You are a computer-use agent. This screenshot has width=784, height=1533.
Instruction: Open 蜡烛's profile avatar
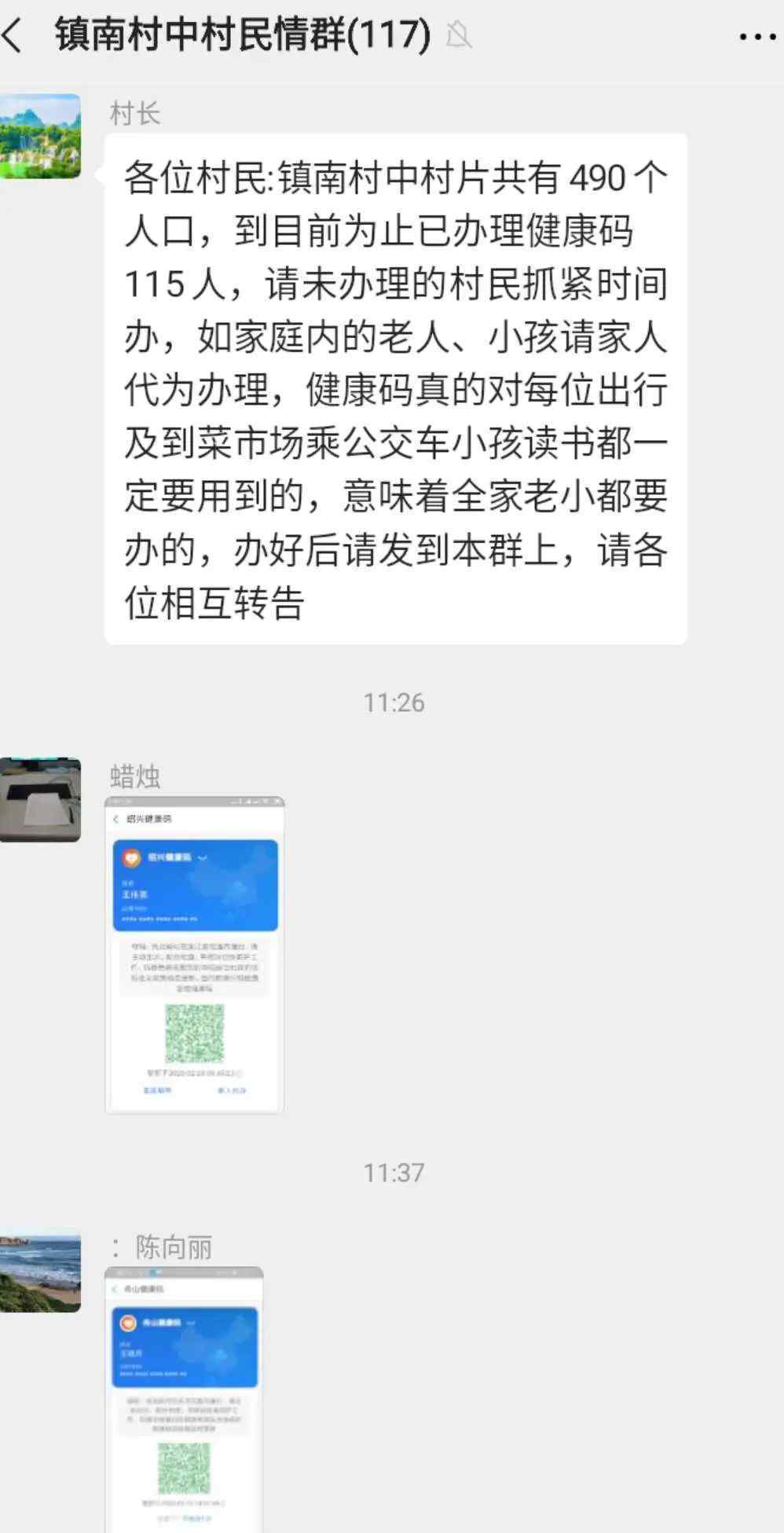pyautogui.click(x=40, y=799)
